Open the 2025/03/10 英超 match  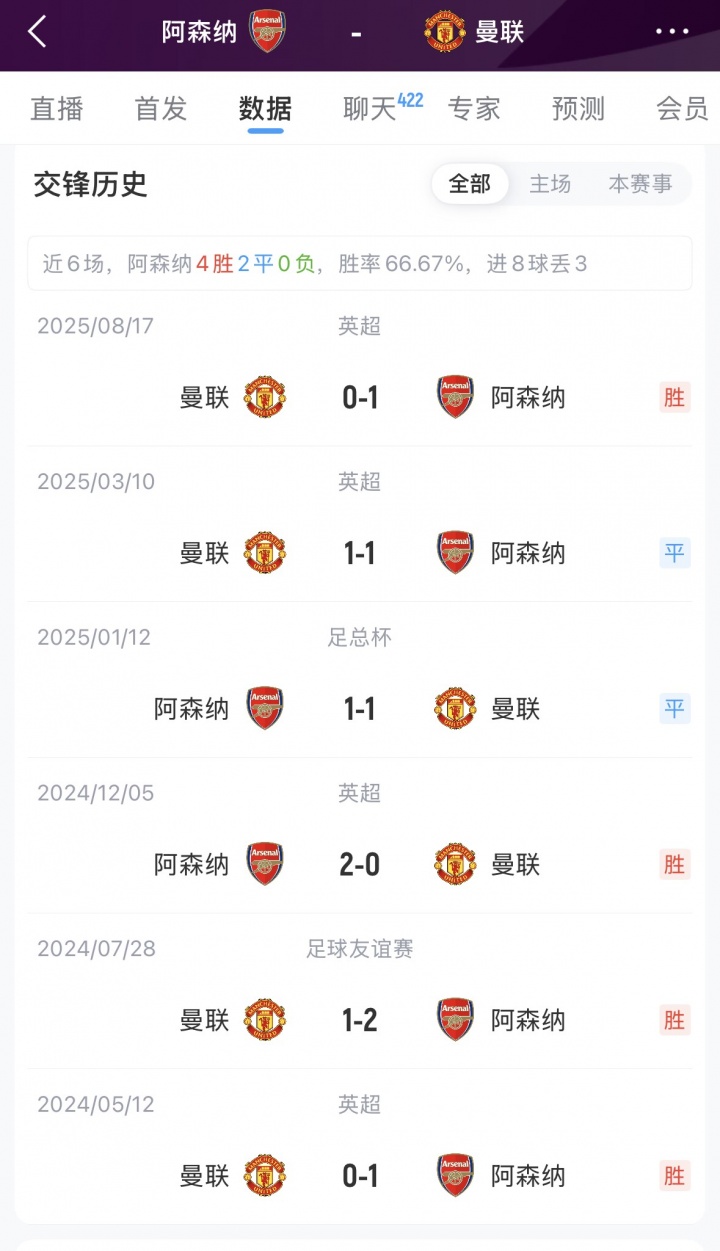360,553
